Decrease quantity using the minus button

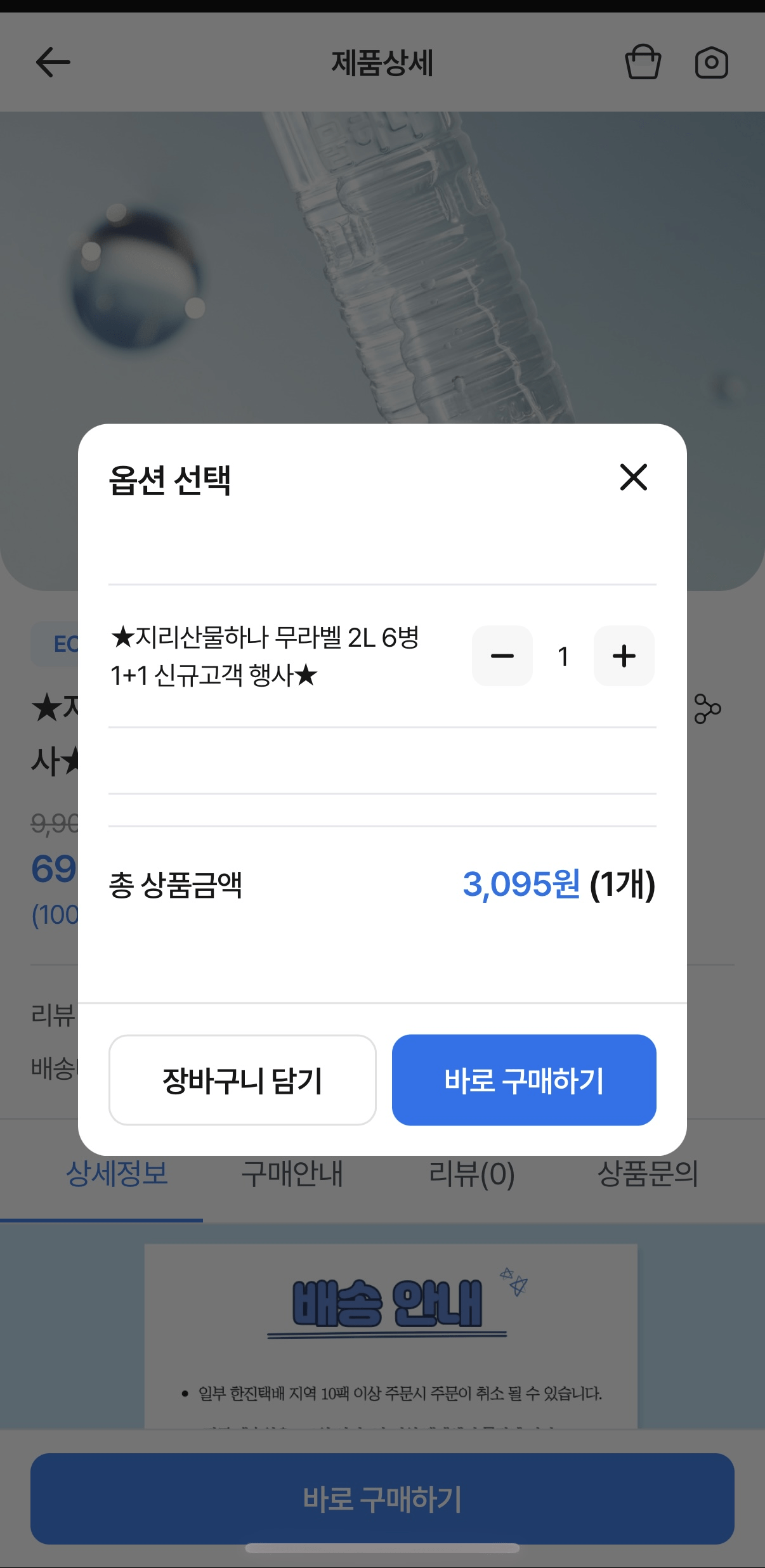coord(502,657)
